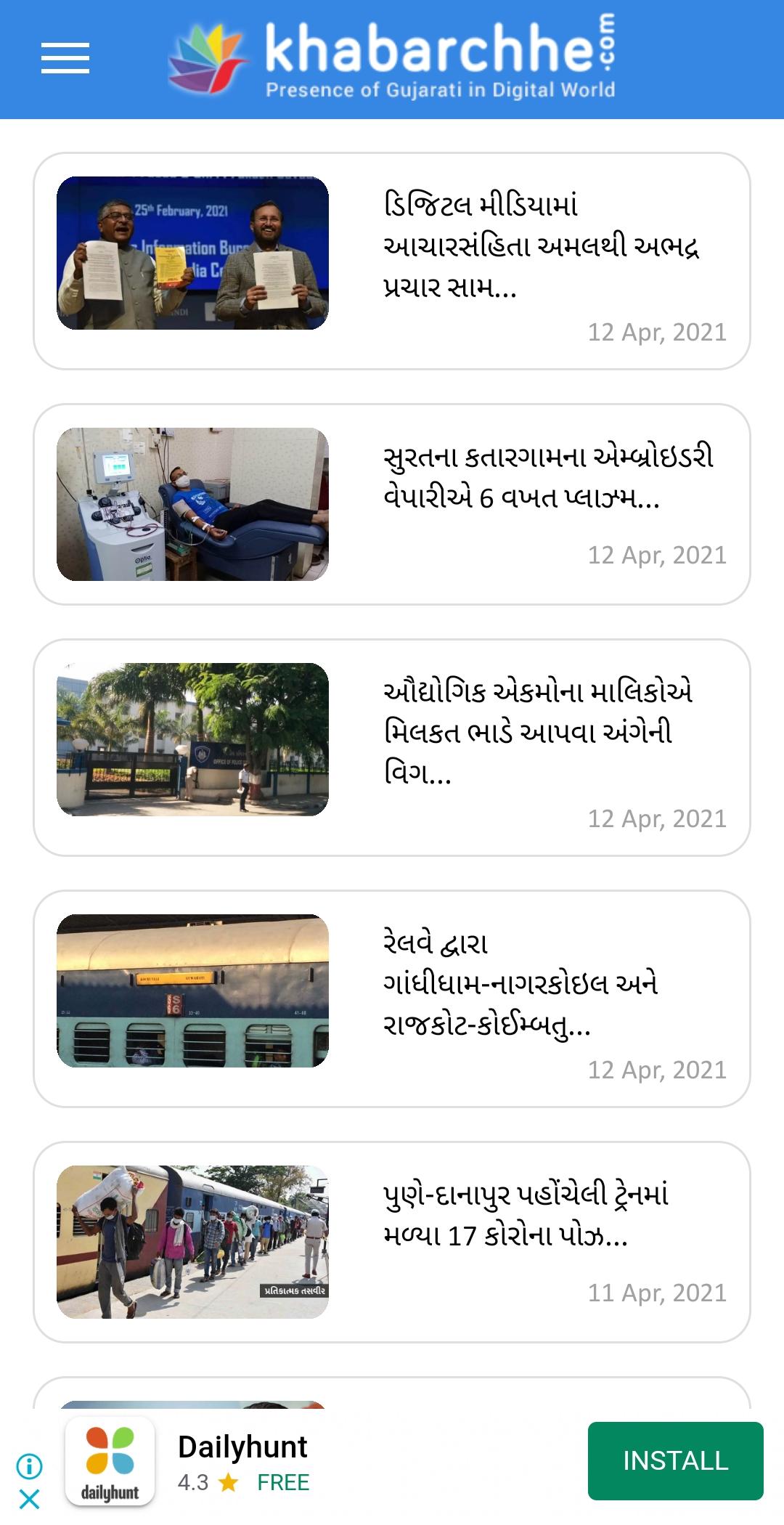The image size is (784, 1525).
Task: Click the plasma donation machine thumbnail
Action: click(194, 505)
